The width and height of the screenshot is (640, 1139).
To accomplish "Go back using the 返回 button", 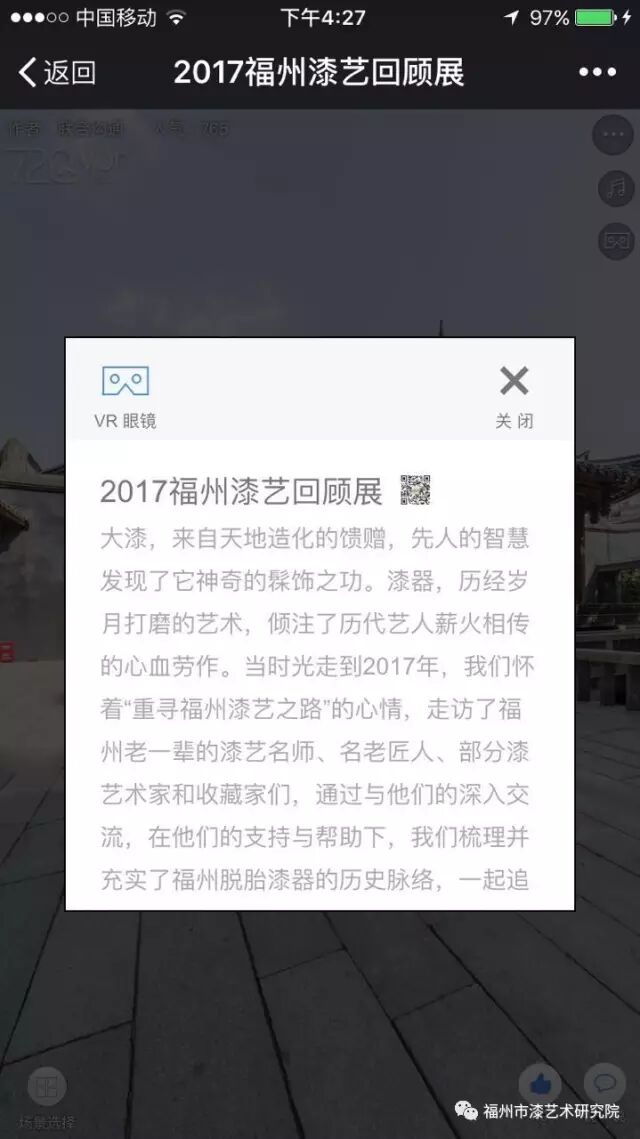I will (57, 72).
